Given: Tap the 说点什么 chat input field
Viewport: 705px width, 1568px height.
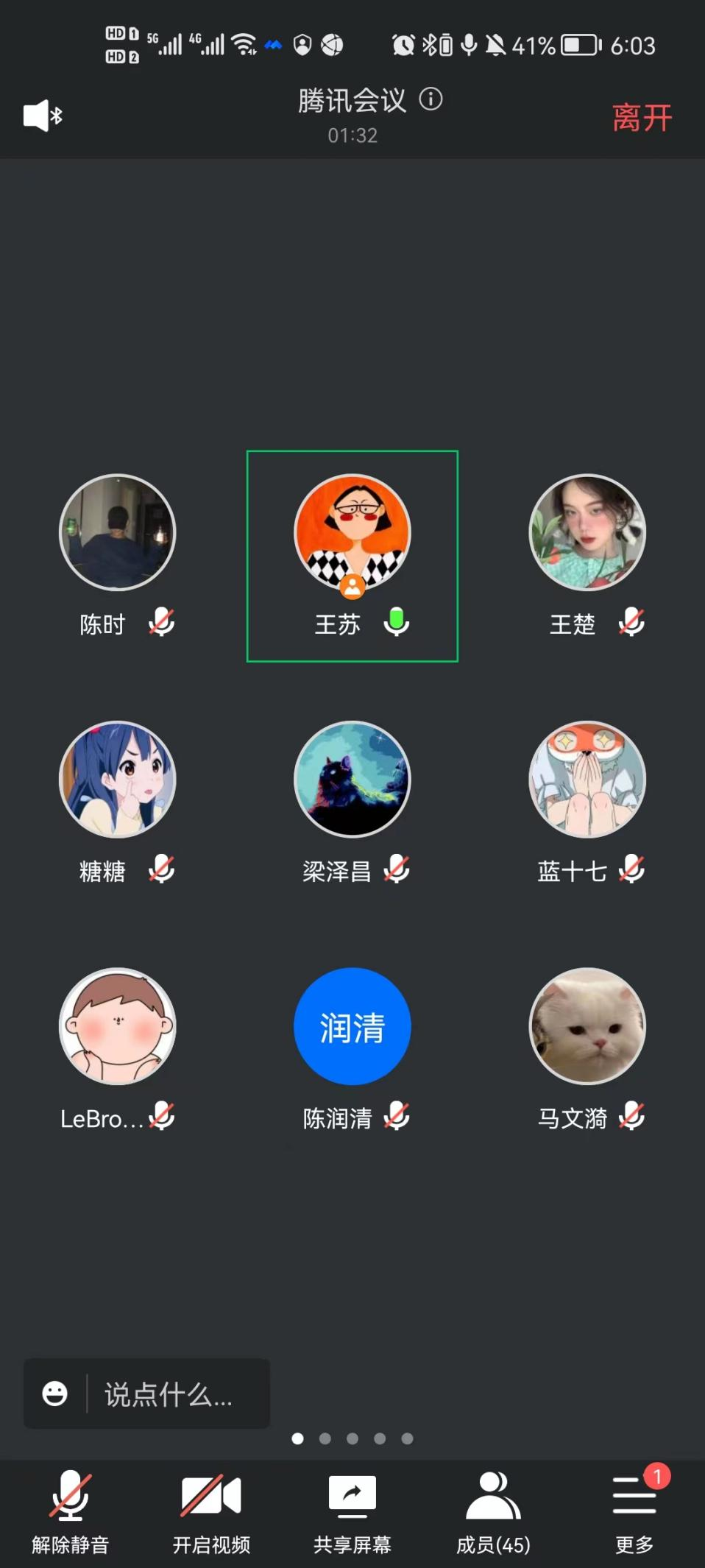Looking at the screenshot, I should 177,1394.
